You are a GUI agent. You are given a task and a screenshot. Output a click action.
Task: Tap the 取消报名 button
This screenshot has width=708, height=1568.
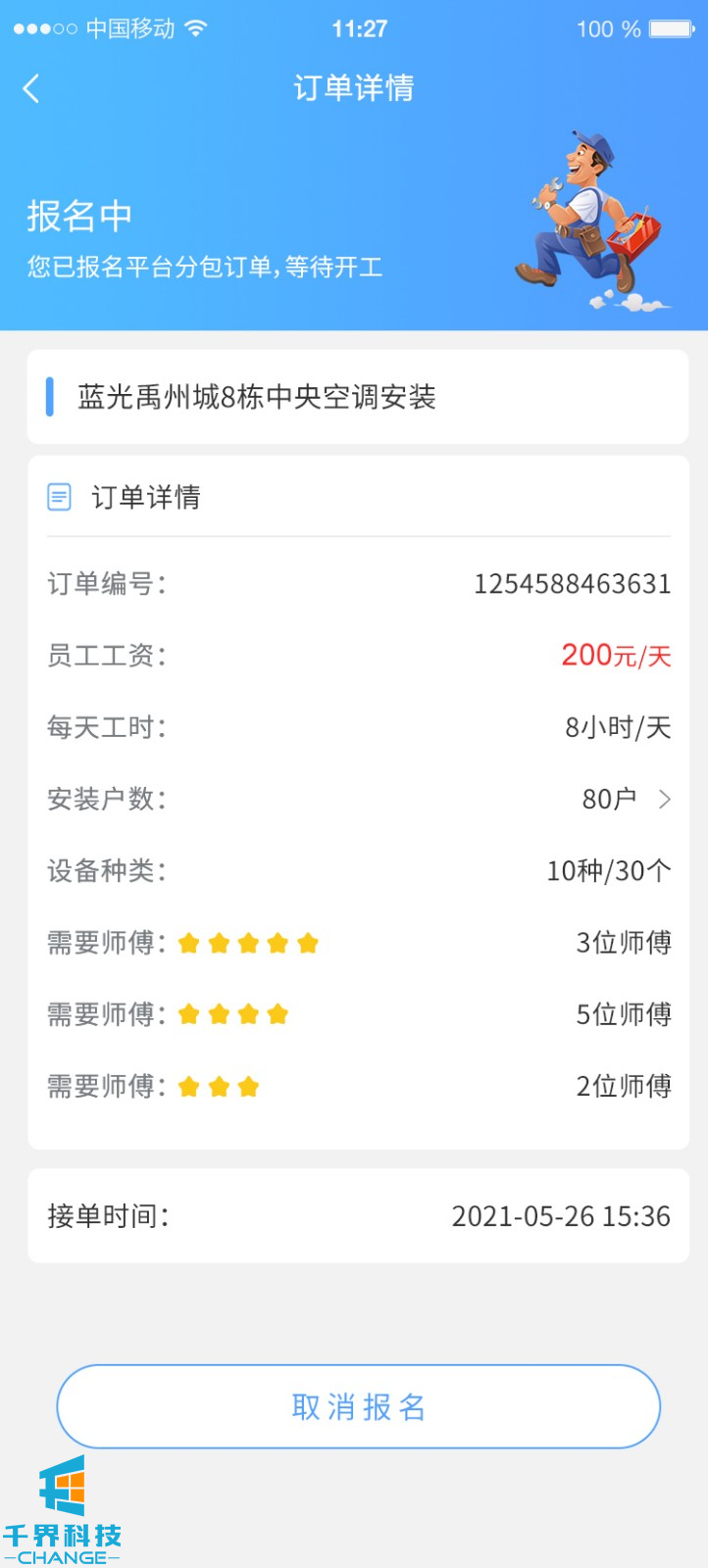point(358,1406)
